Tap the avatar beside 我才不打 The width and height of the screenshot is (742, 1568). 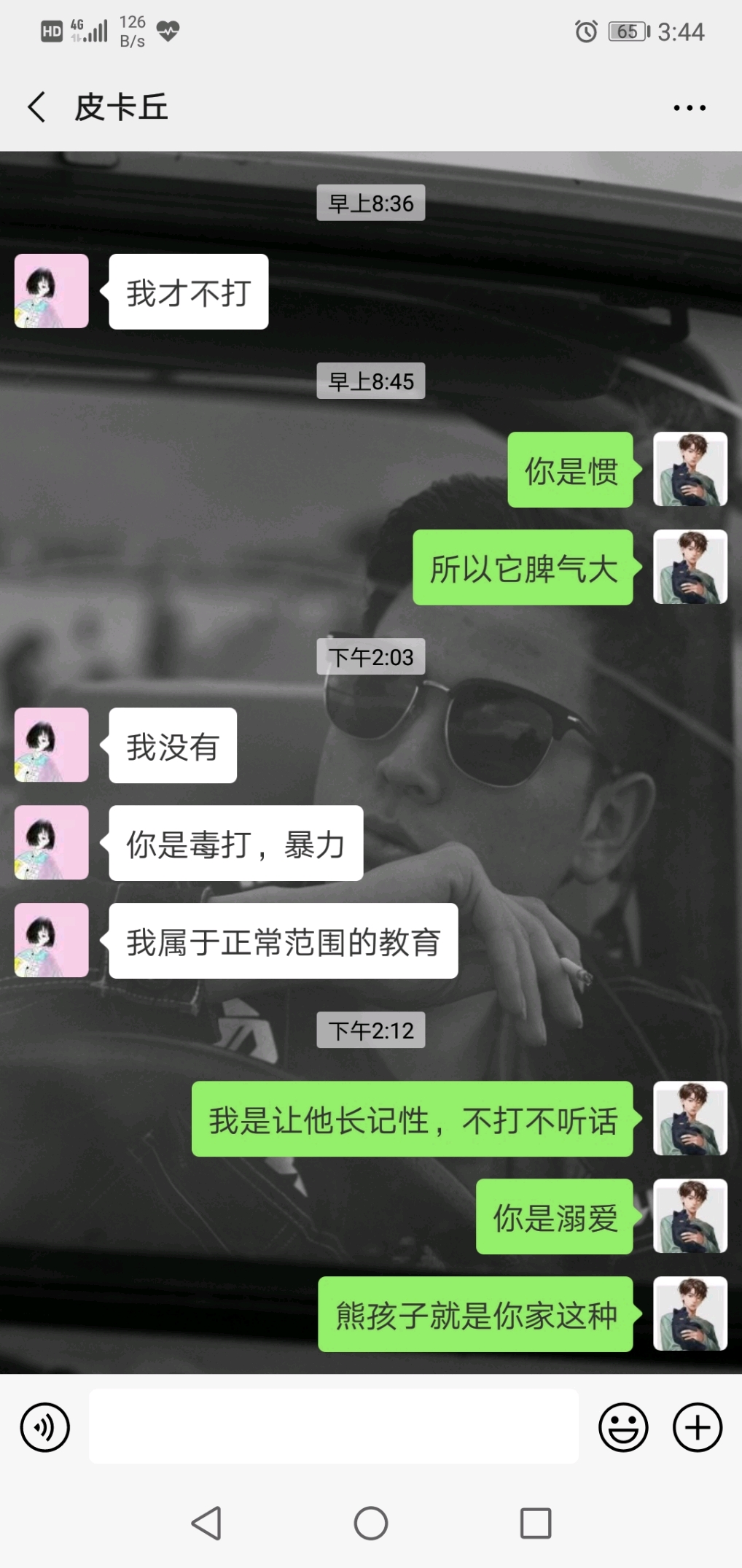[x=52, y=291]
